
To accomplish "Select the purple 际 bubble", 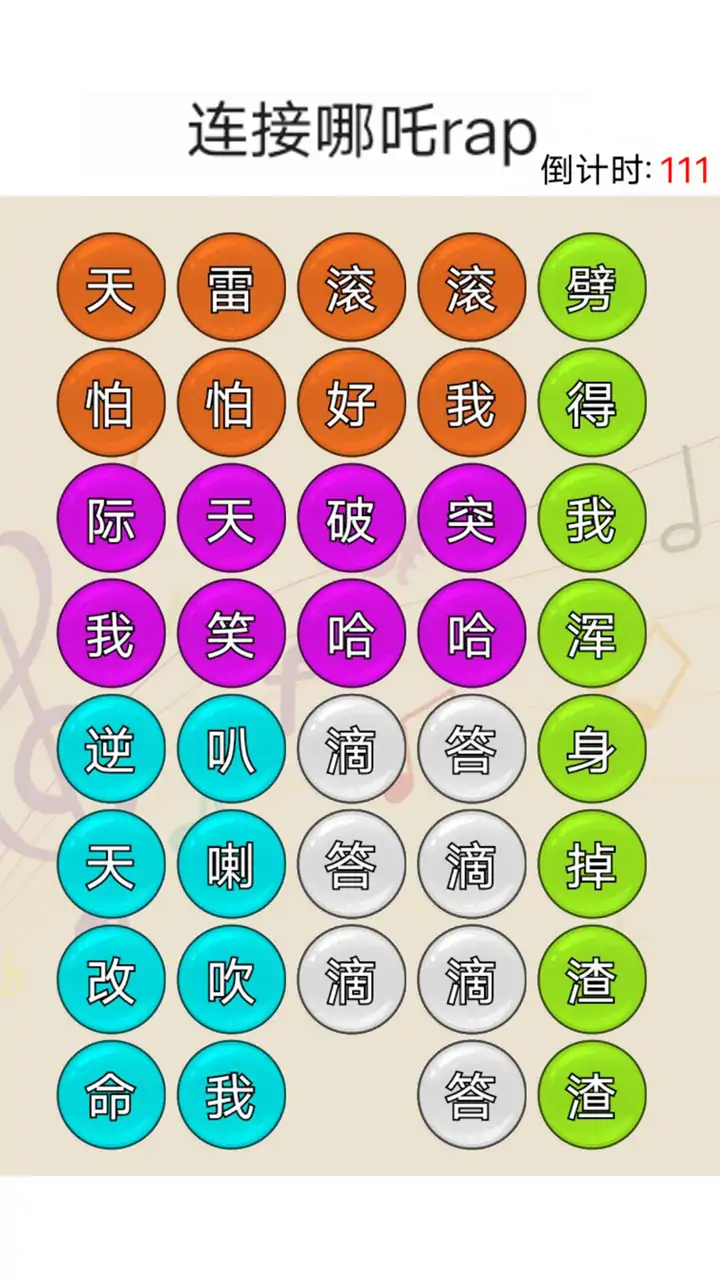I will coord(111,518).
